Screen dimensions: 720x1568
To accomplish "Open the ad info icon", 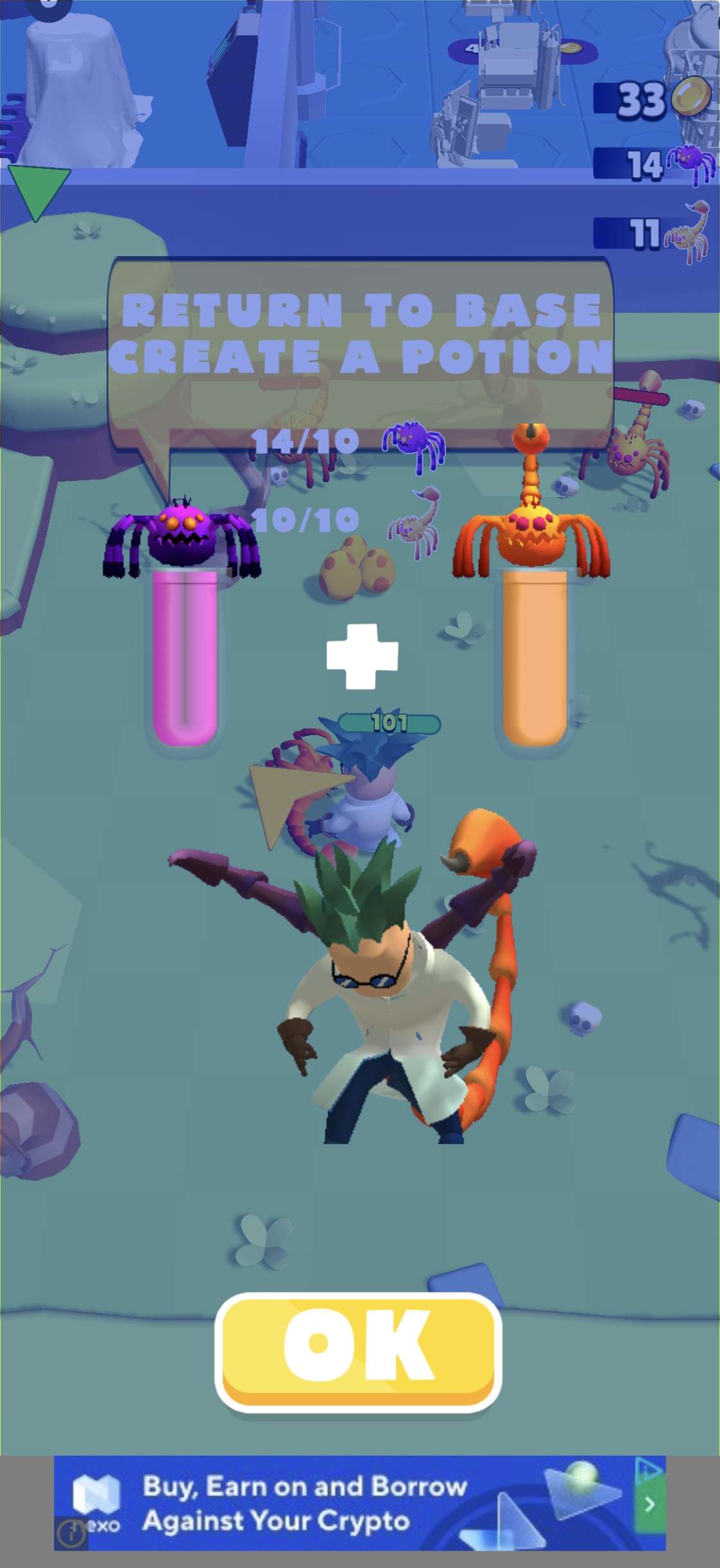I will 70,1534.
